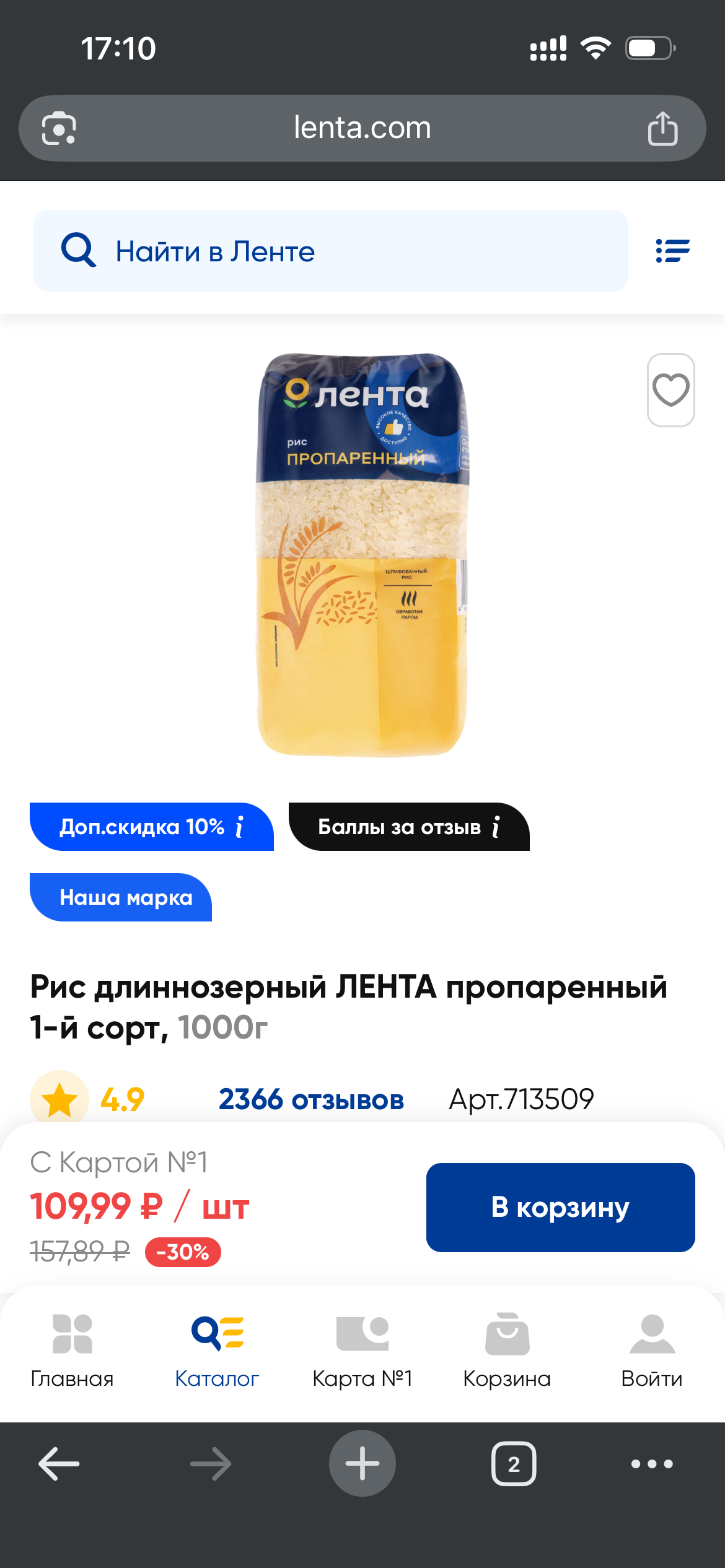This screenshot has width=725, height=1568.
Task: Open the rice product image
Action: 362,554
